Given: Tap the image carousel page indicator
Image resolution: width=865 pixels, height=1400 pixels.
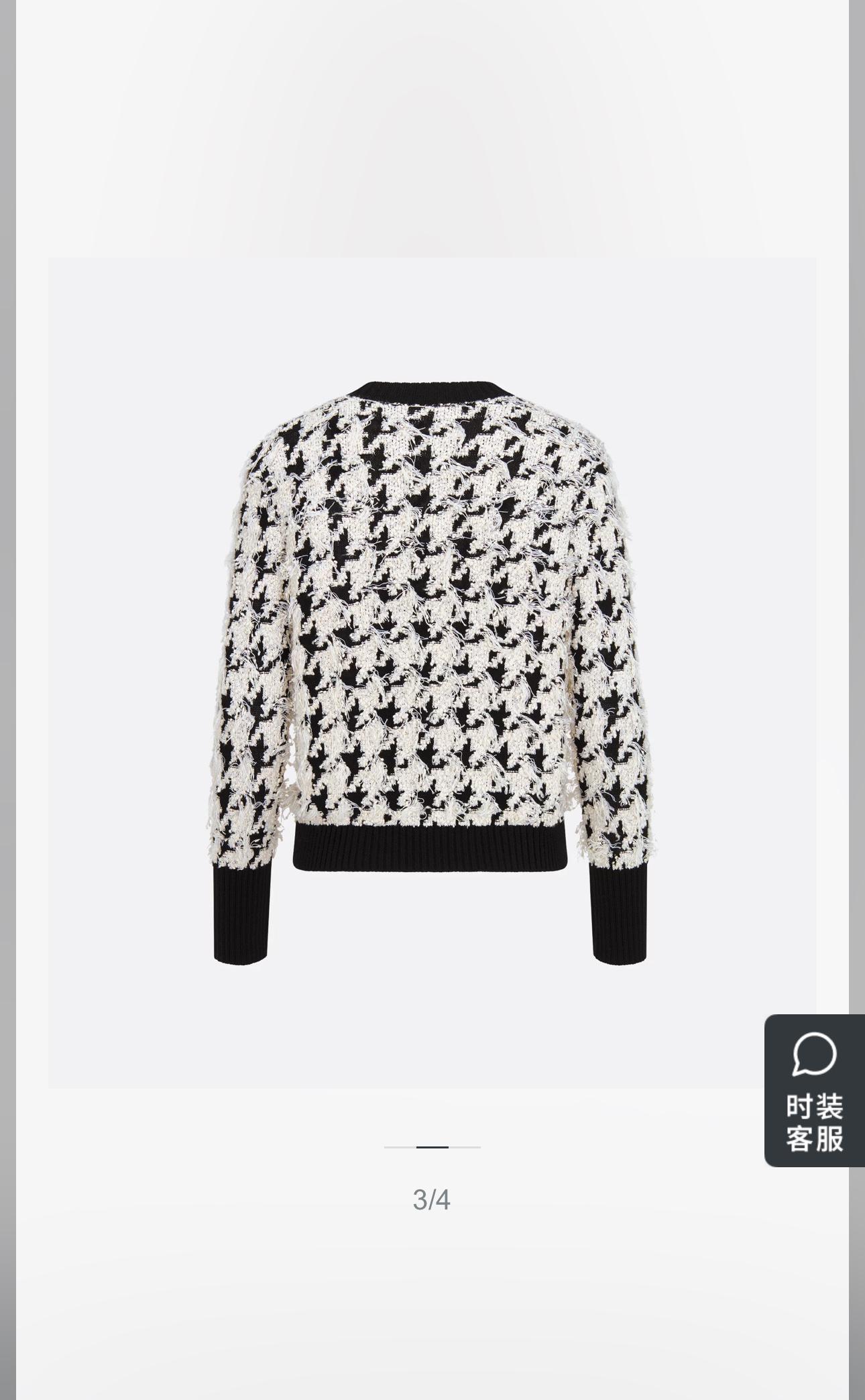Looking at the screenshot, I should (432, 1146).
